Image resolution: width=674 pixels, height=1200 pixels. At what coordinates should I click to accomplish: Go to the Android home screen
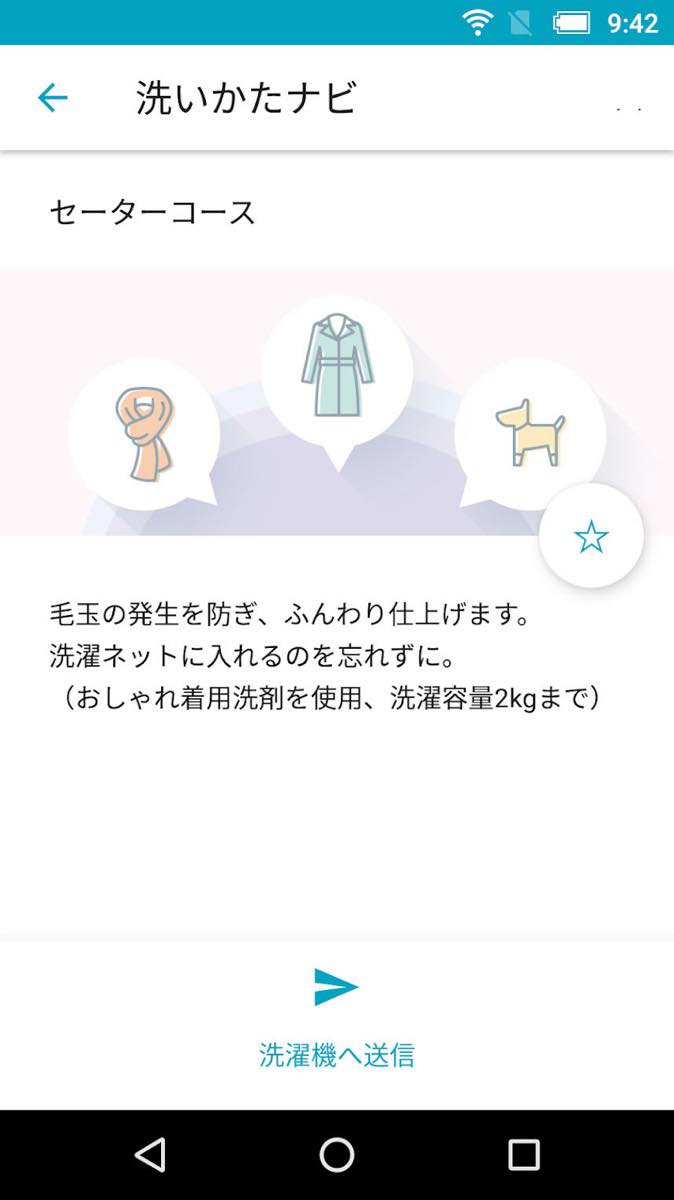point(337,1155)
